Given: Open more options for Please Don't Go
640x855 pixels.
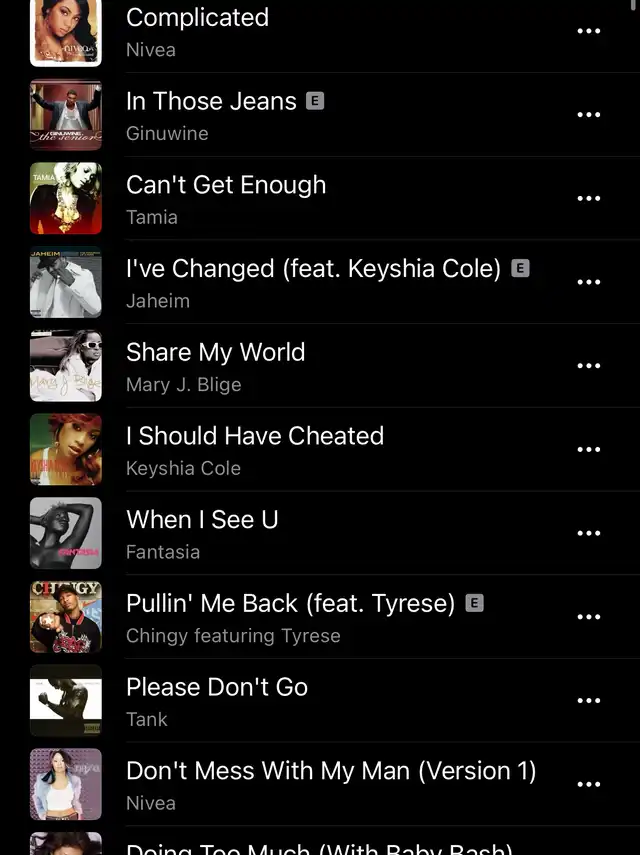Looking at the screenshot, I should 589,701.
